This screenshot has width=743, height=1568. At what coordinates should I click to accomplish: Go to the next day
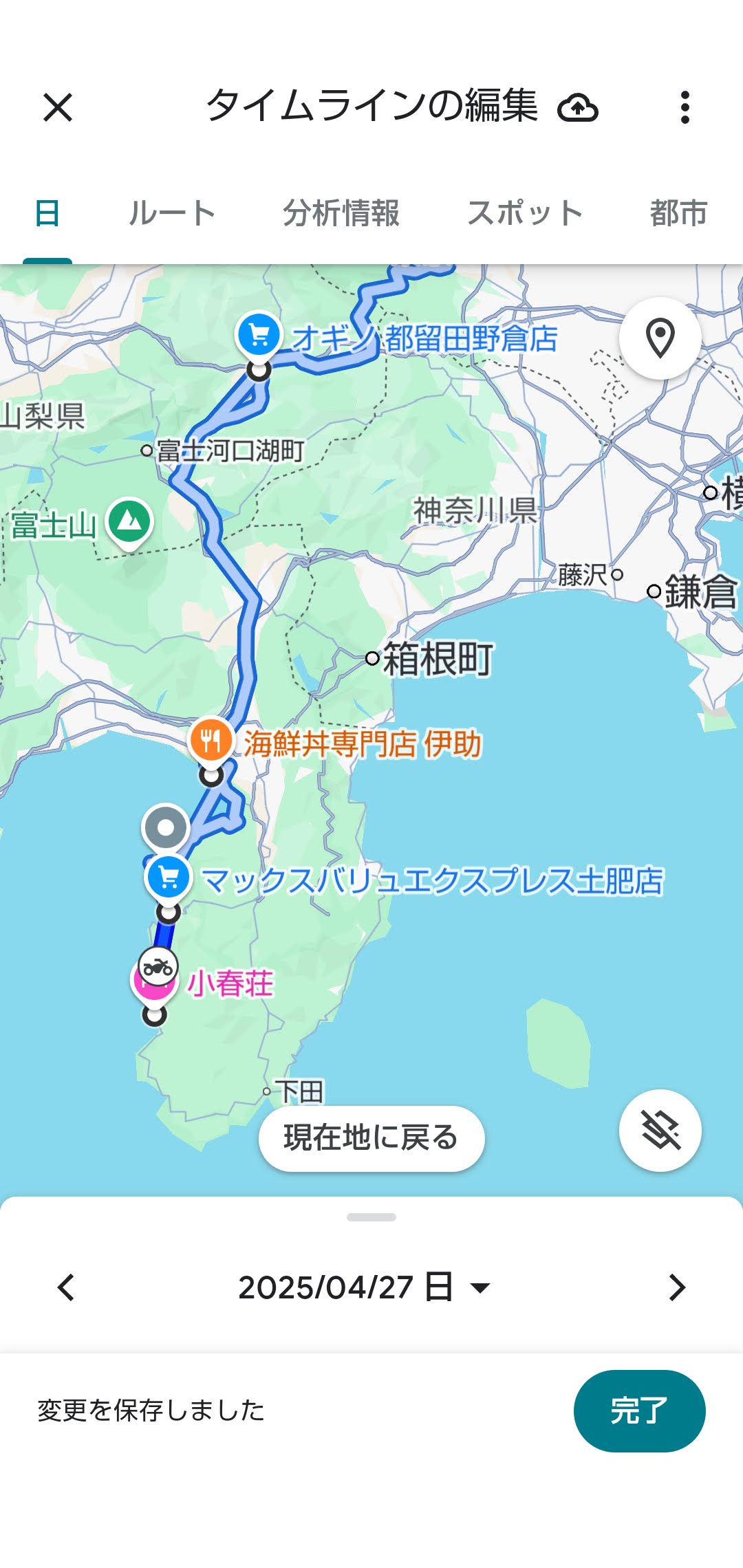[x=677, y=1287]
